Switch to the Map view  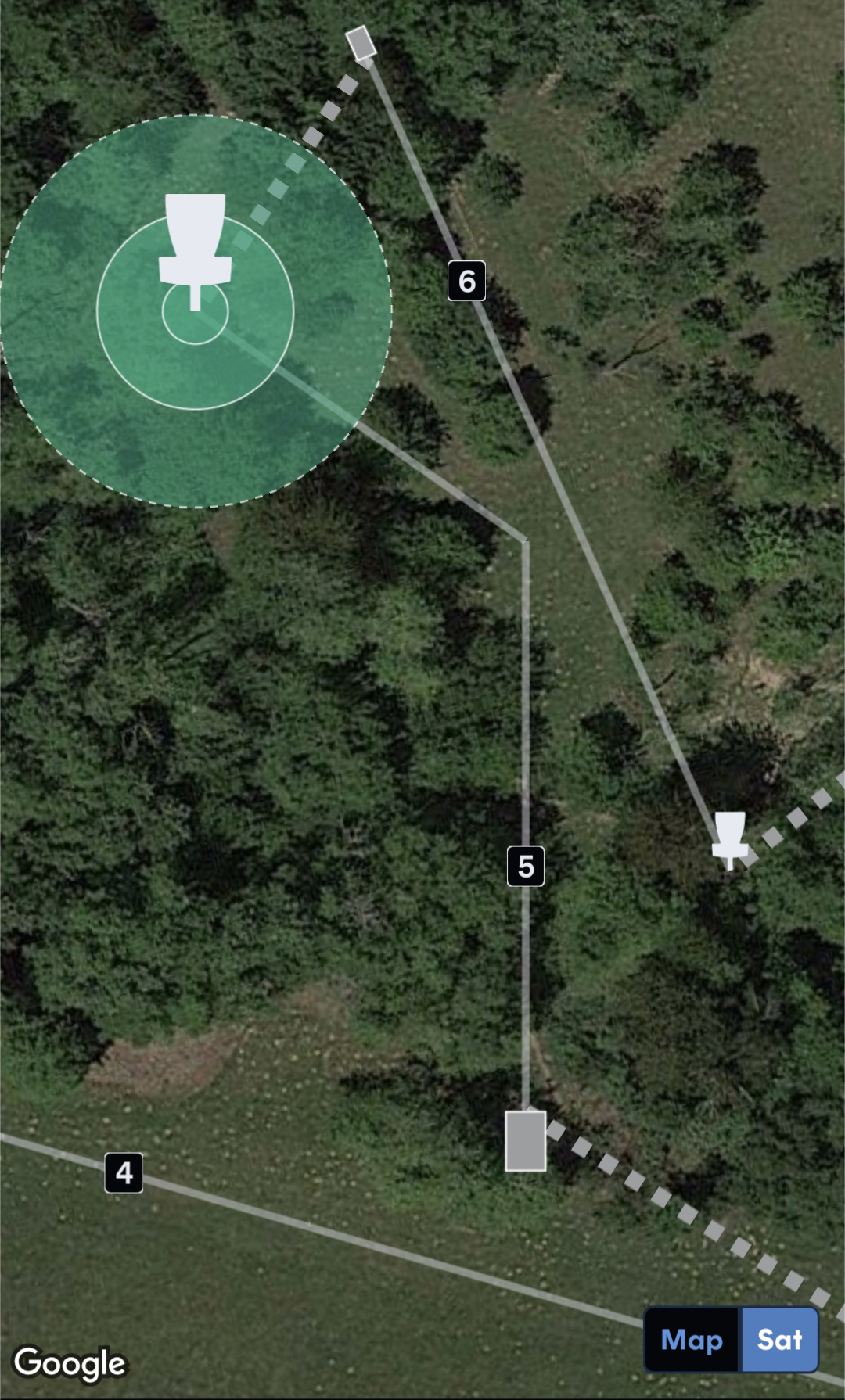point(692,1340)
